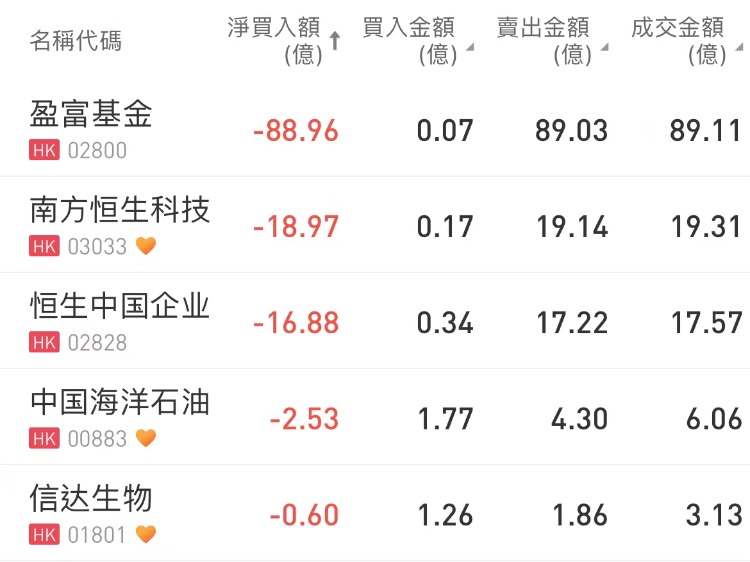
Task: Sort by 淨買入額 column
Action: coord(283,41)
